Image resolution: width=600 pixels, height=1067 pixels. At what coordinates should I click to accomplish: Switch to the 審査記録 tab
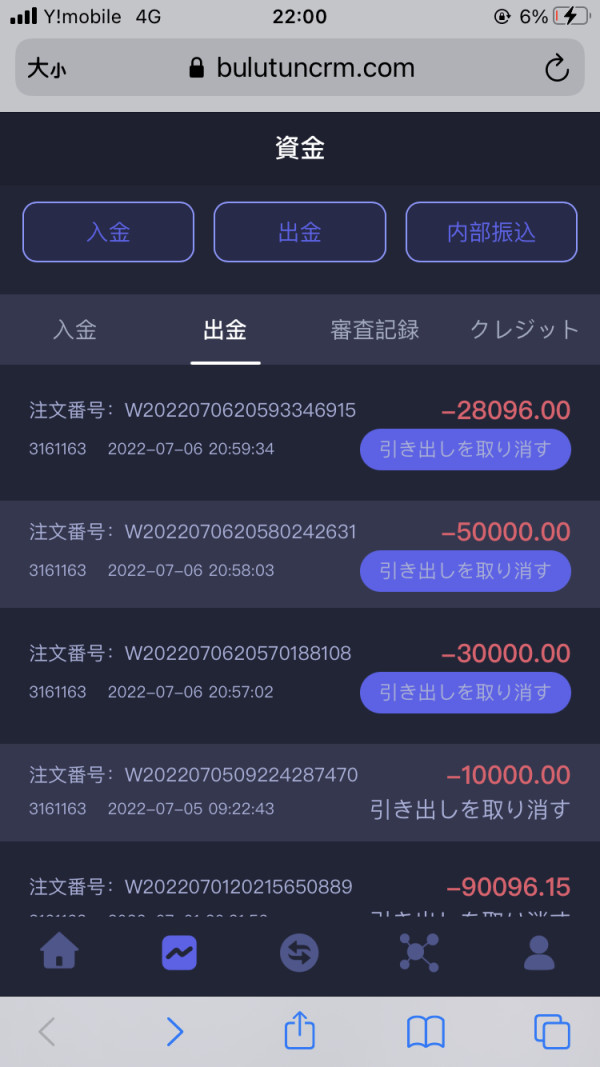[375, 330]
